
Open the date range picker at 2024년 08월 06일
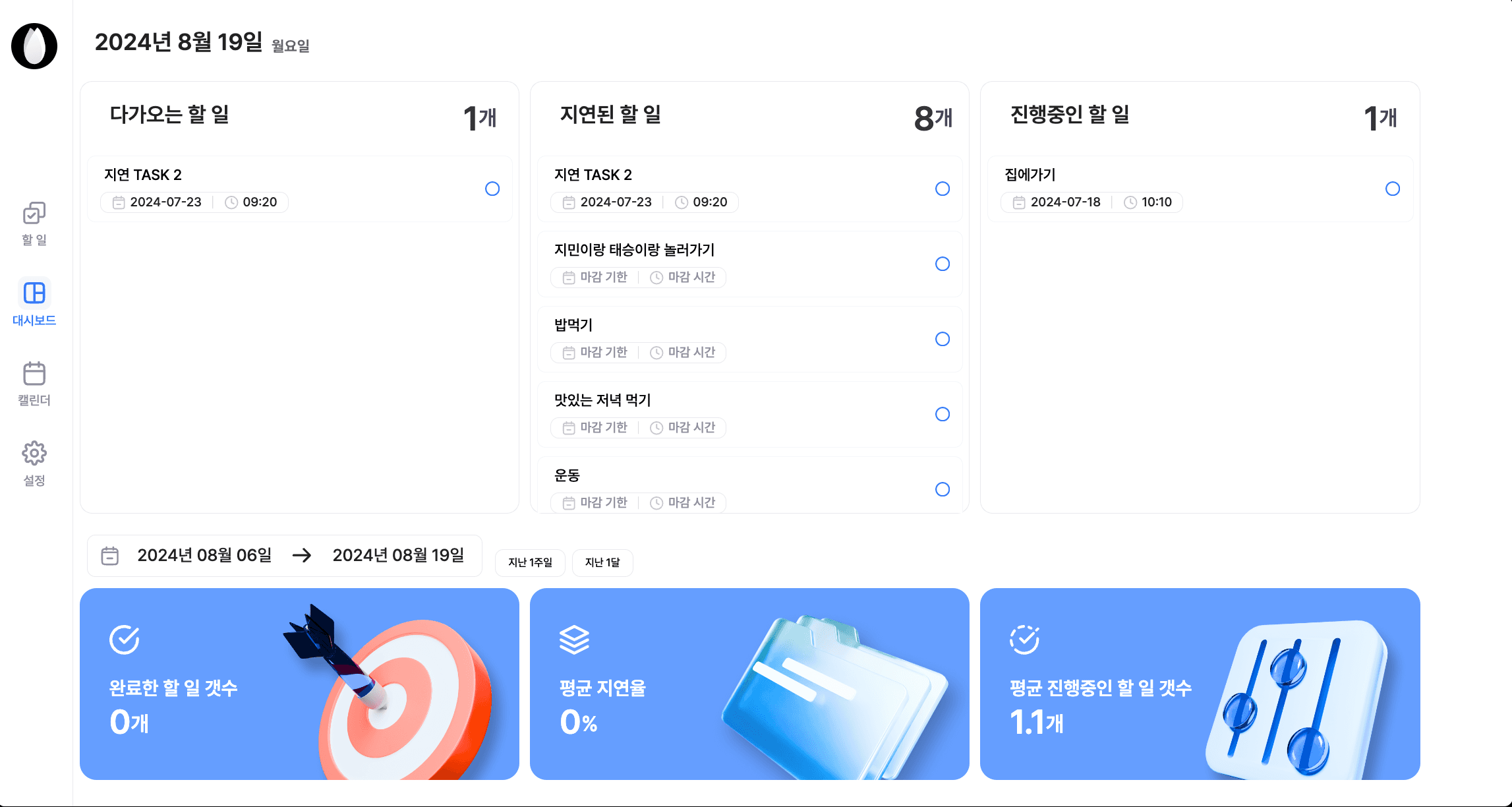(x=204, y=556)
